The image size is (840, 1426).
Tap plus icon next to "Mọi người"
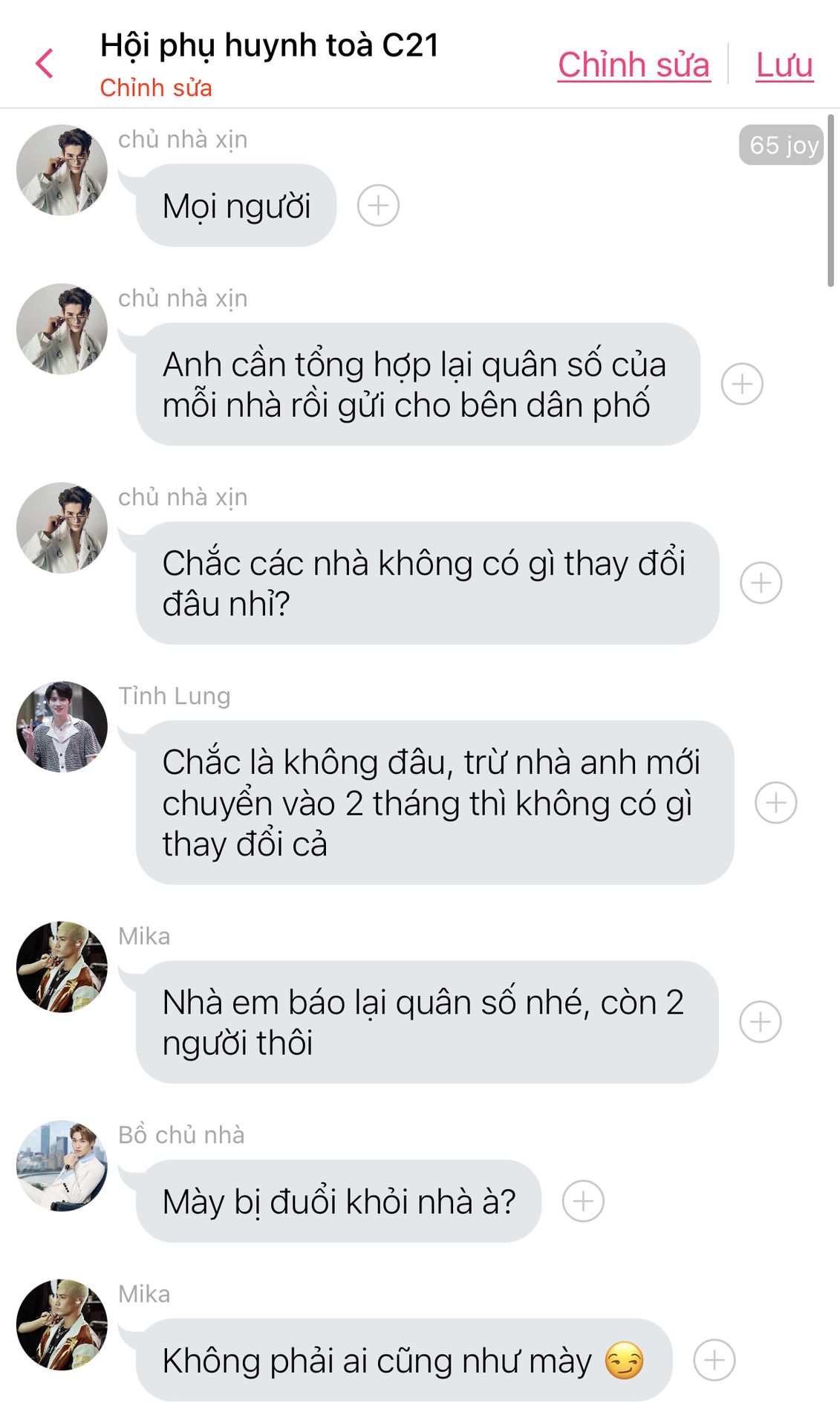[378, 206]
